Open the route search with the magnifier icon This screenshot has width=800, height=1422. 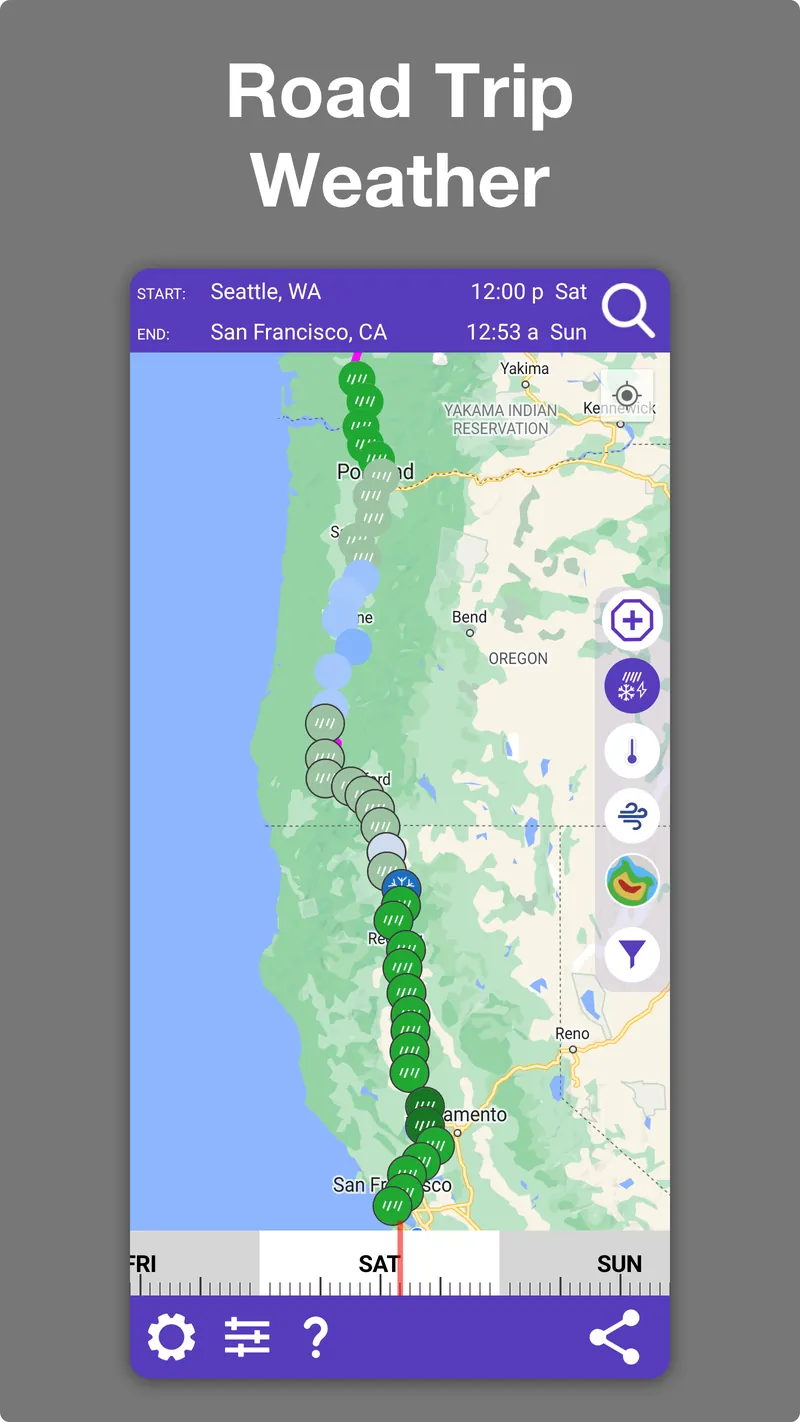click(629, 311)
